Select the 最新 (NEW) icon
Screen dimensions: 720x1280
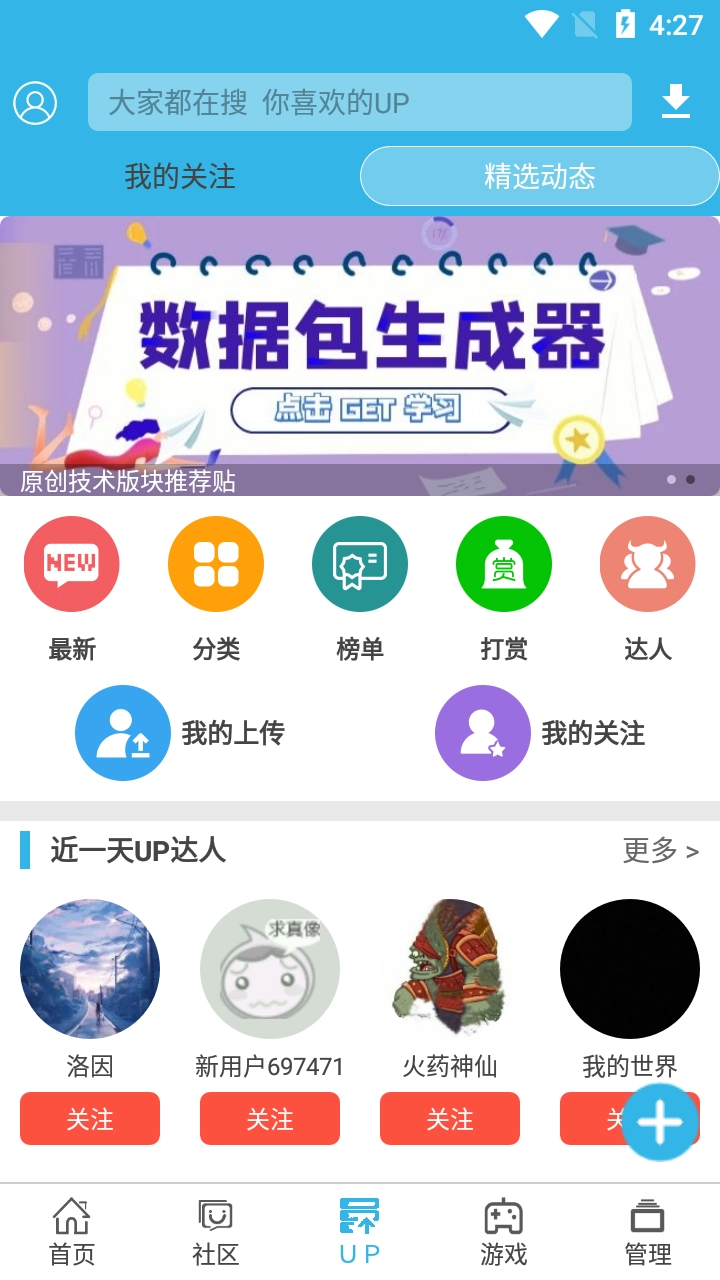(x=71, y=563)
